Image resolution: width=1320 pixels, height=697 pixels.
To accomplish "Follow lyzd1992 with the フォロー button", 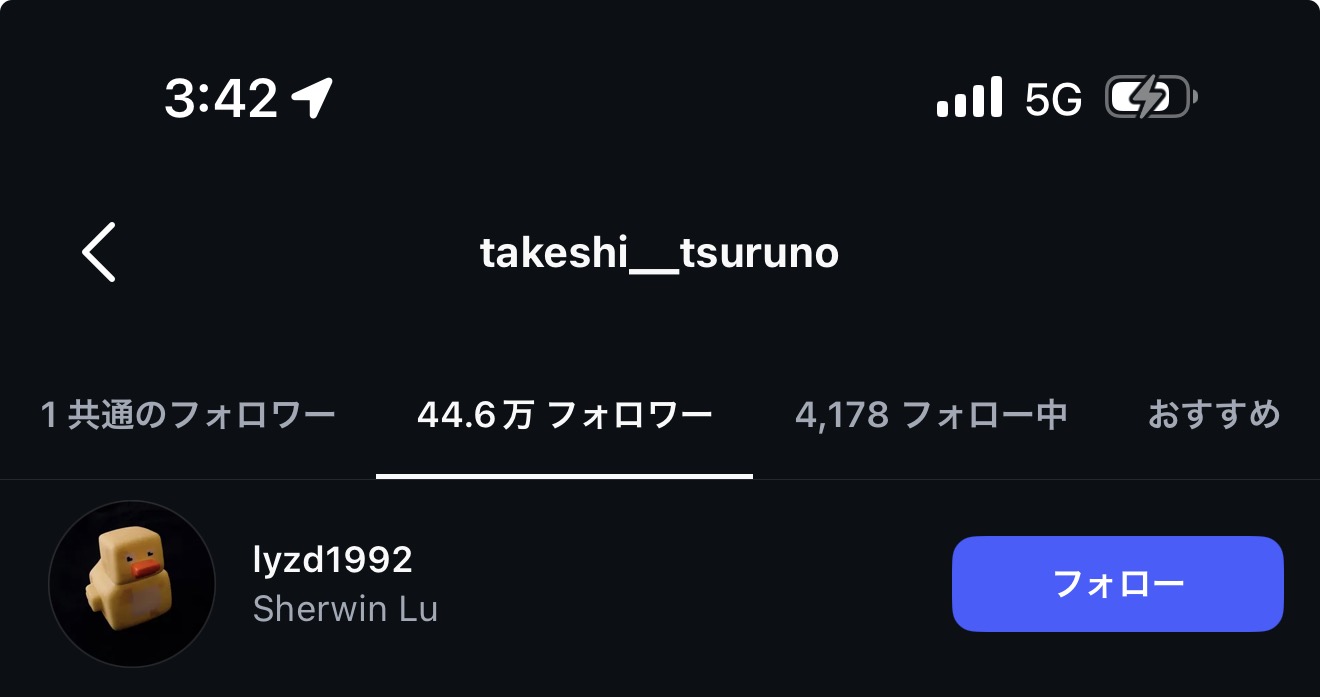I will 1117,584.
